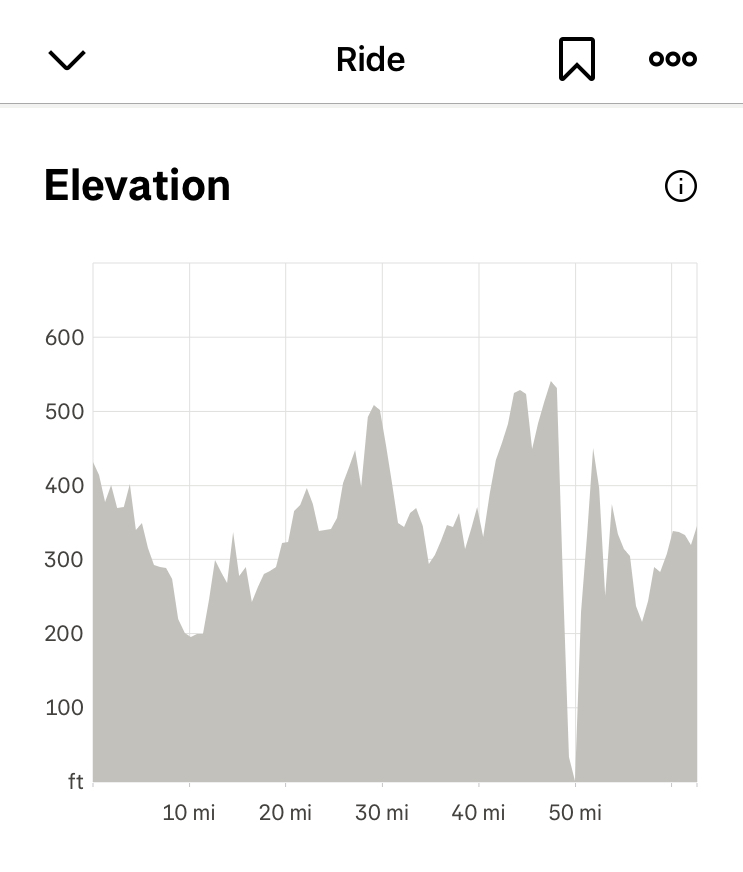Open the Elevation info icon

tap(680, 186)
